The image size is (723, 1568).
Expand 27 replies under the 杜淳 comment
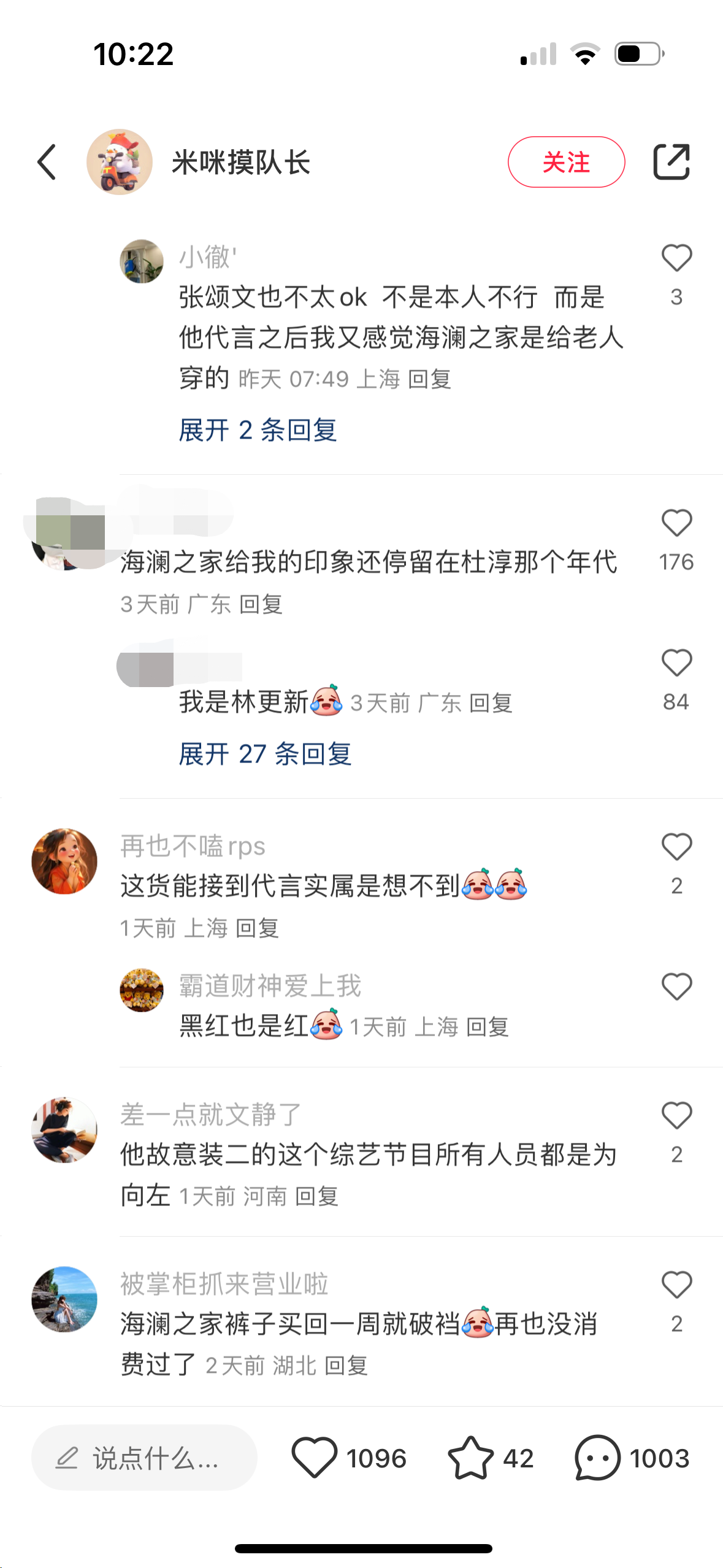[x=265, y=754]
